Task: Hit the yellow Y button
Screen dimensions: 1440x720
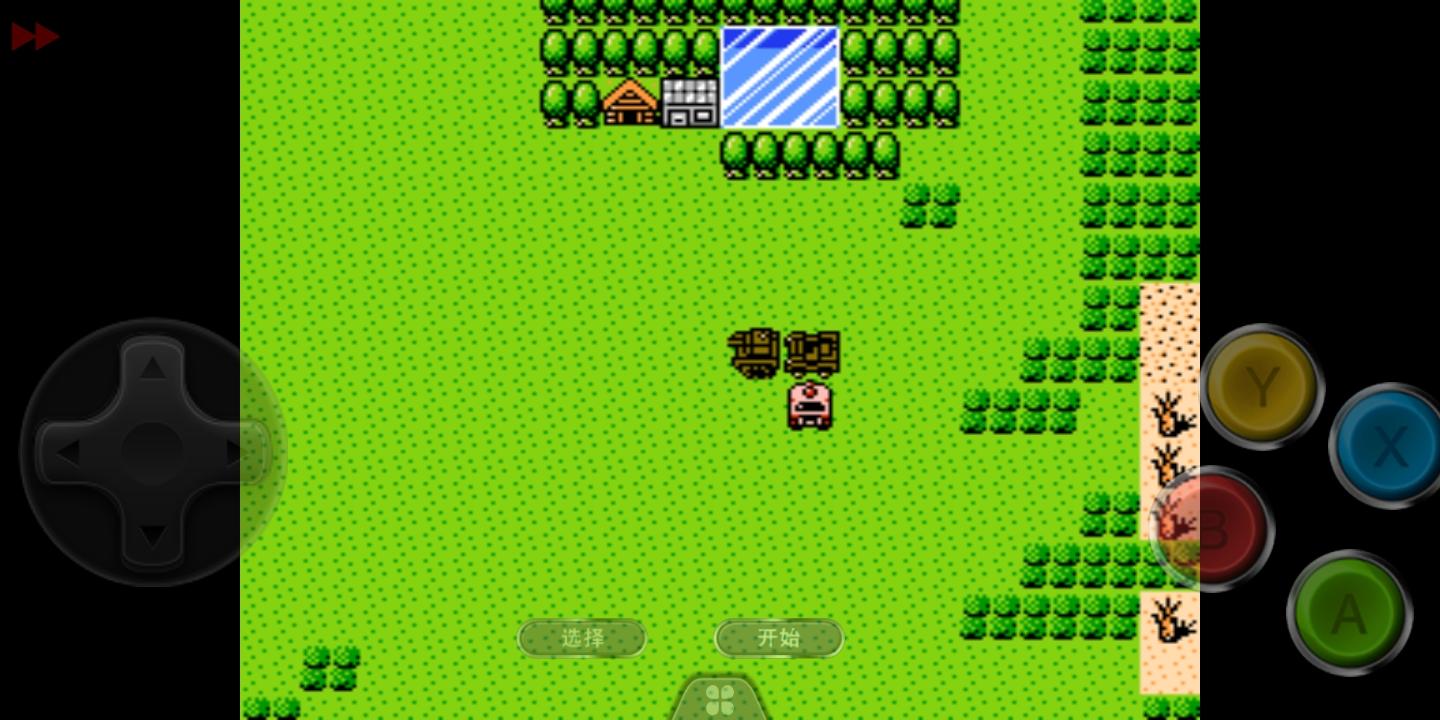Action: pos(1261,386)
